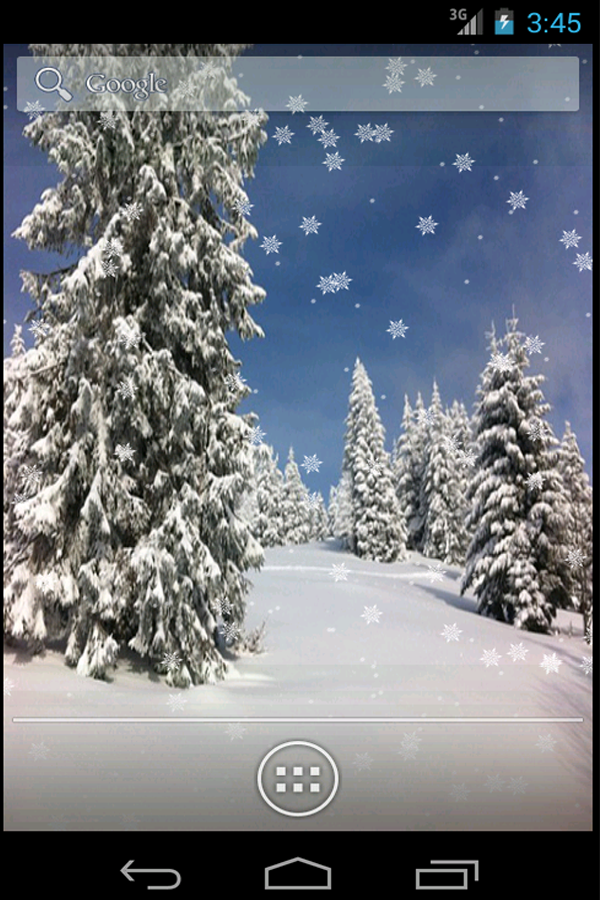Tap the home button
Screen dimensions: 600x900
pyautogui.click(x=298, y=873)
